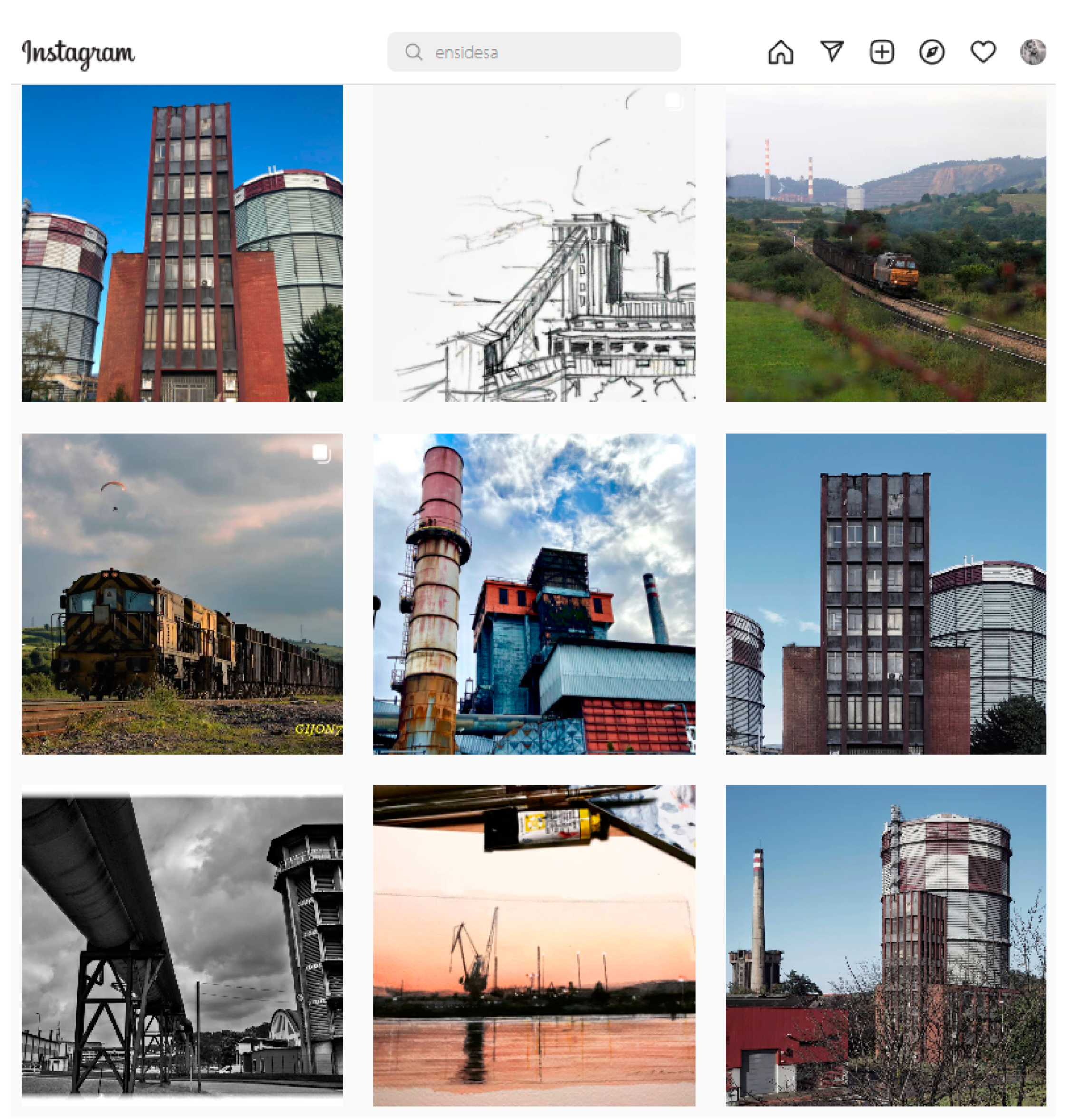Open the watercolor sunset crane painting
Image resolution: width=1065 pixels, height=1120 pixels.
[533, 945]
